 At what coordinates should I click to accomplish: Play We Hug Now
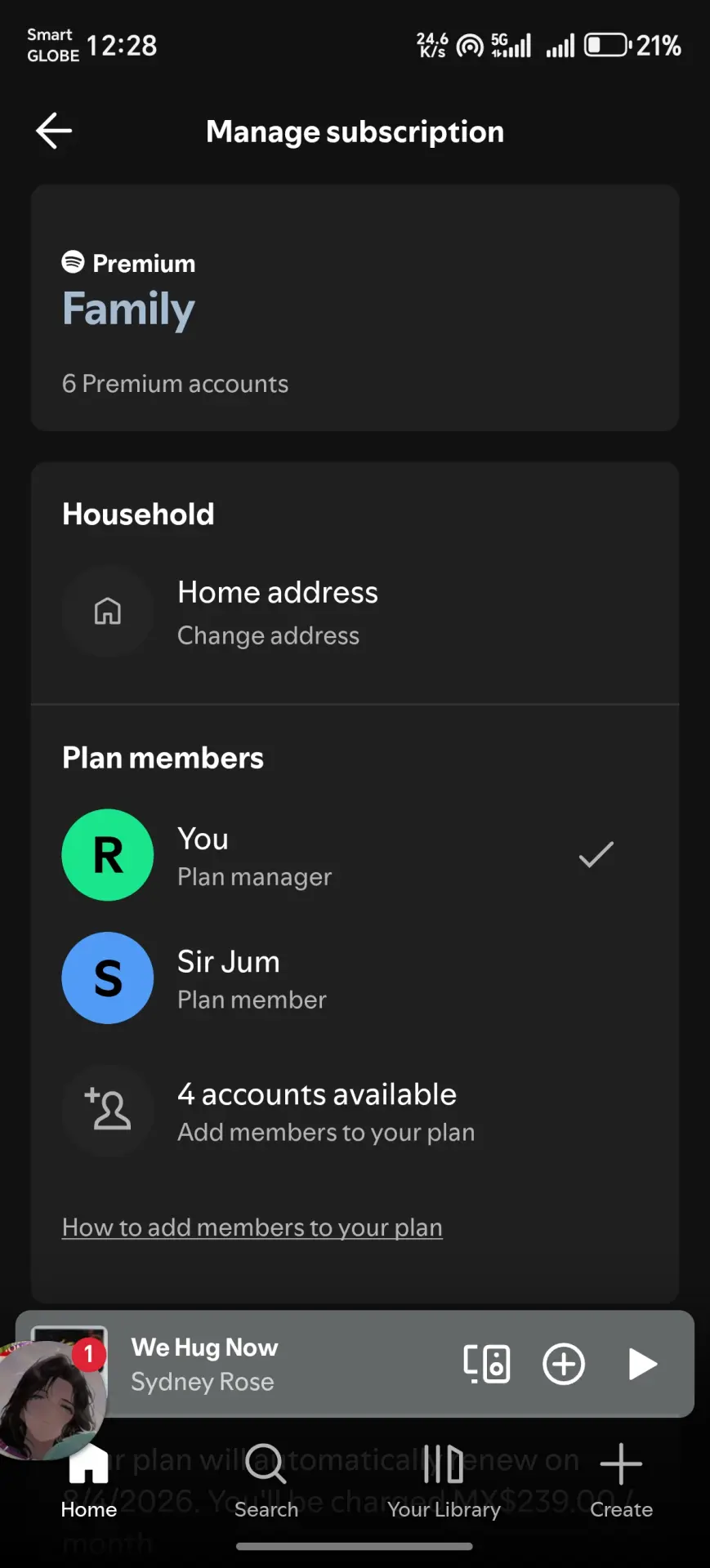pyautogui.click(x=642, y=1364)
